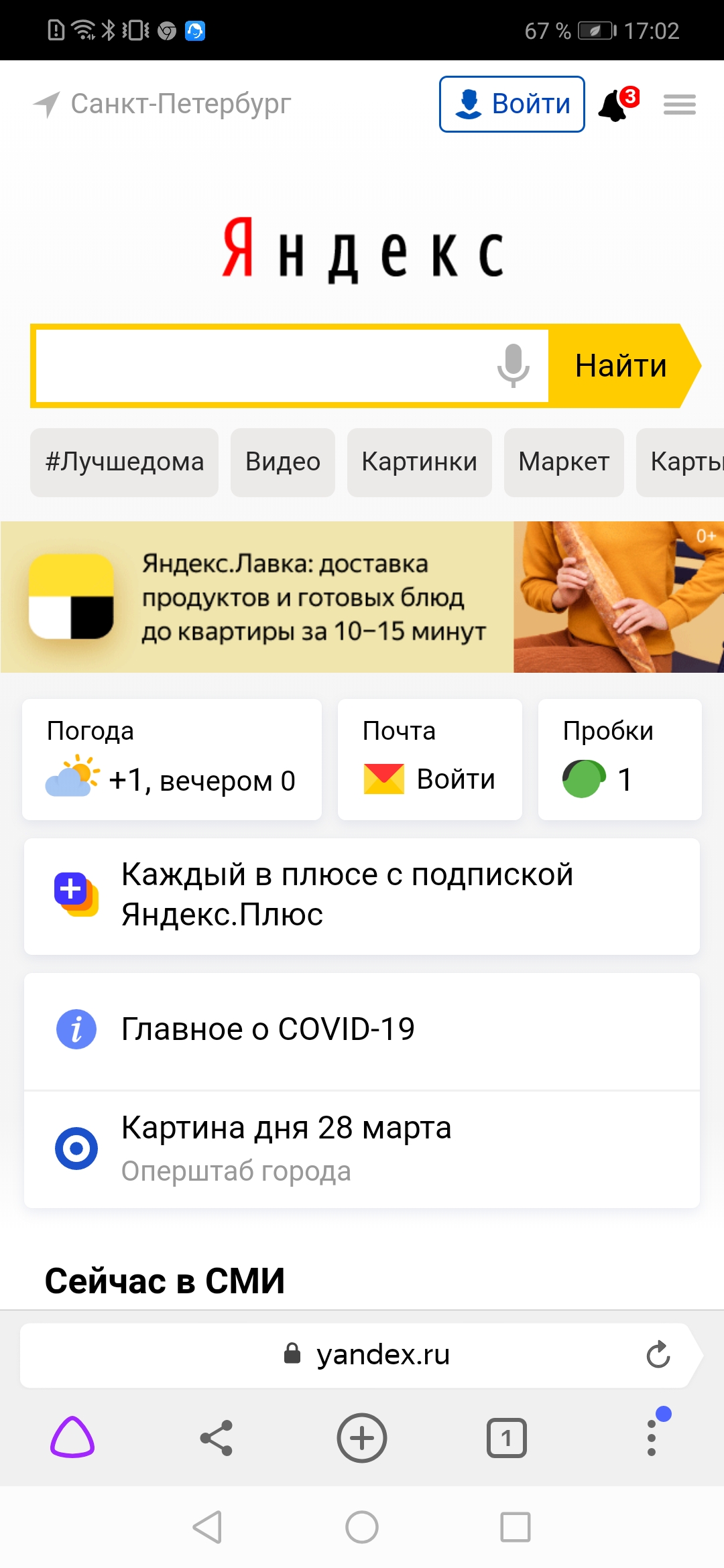
Task: Reload the yandex.ru page
Action: click(x=658, y=1354)
